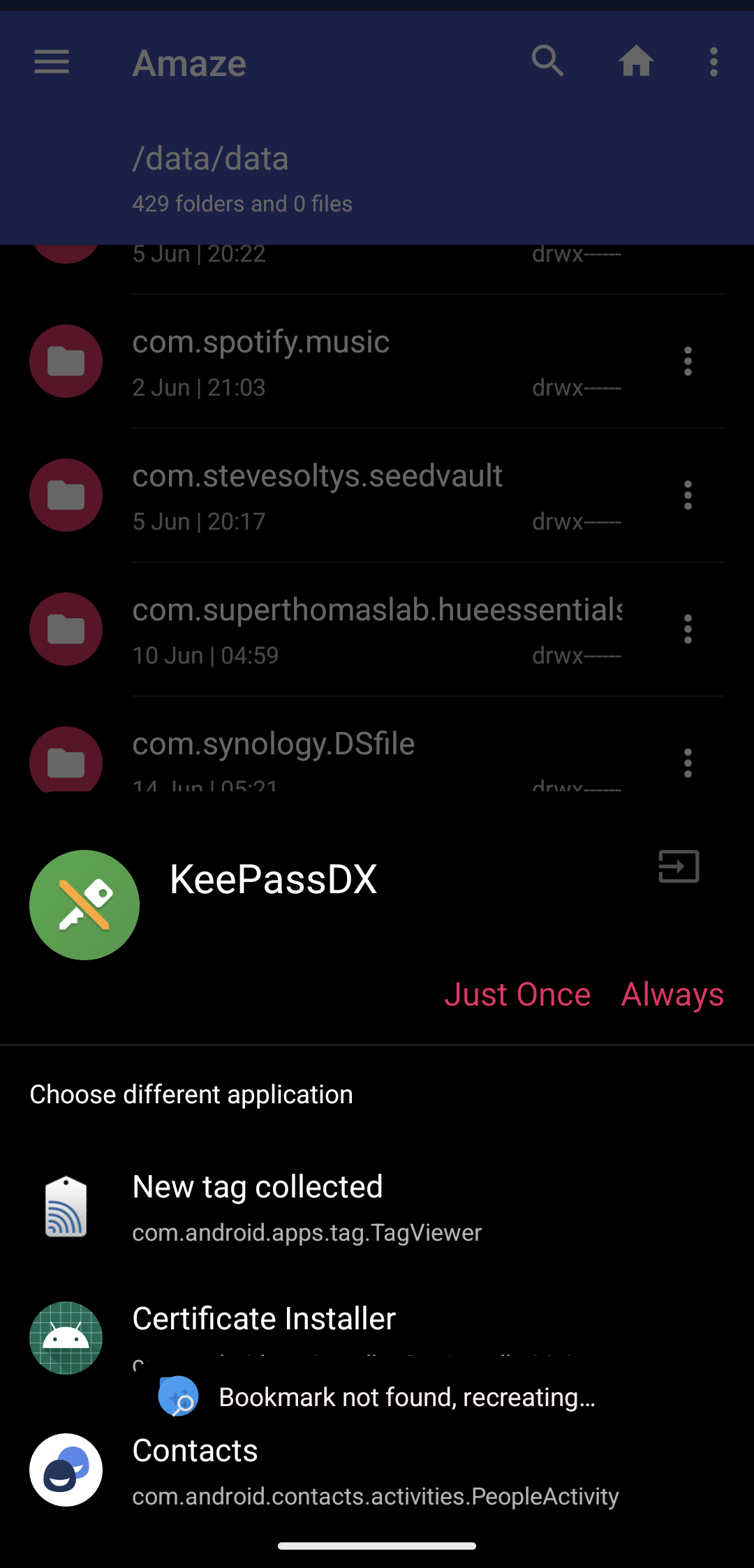Open the com.spotify.music folder icon
The width and height of the screenshot is (754, 1568).
tap(65, 361)
